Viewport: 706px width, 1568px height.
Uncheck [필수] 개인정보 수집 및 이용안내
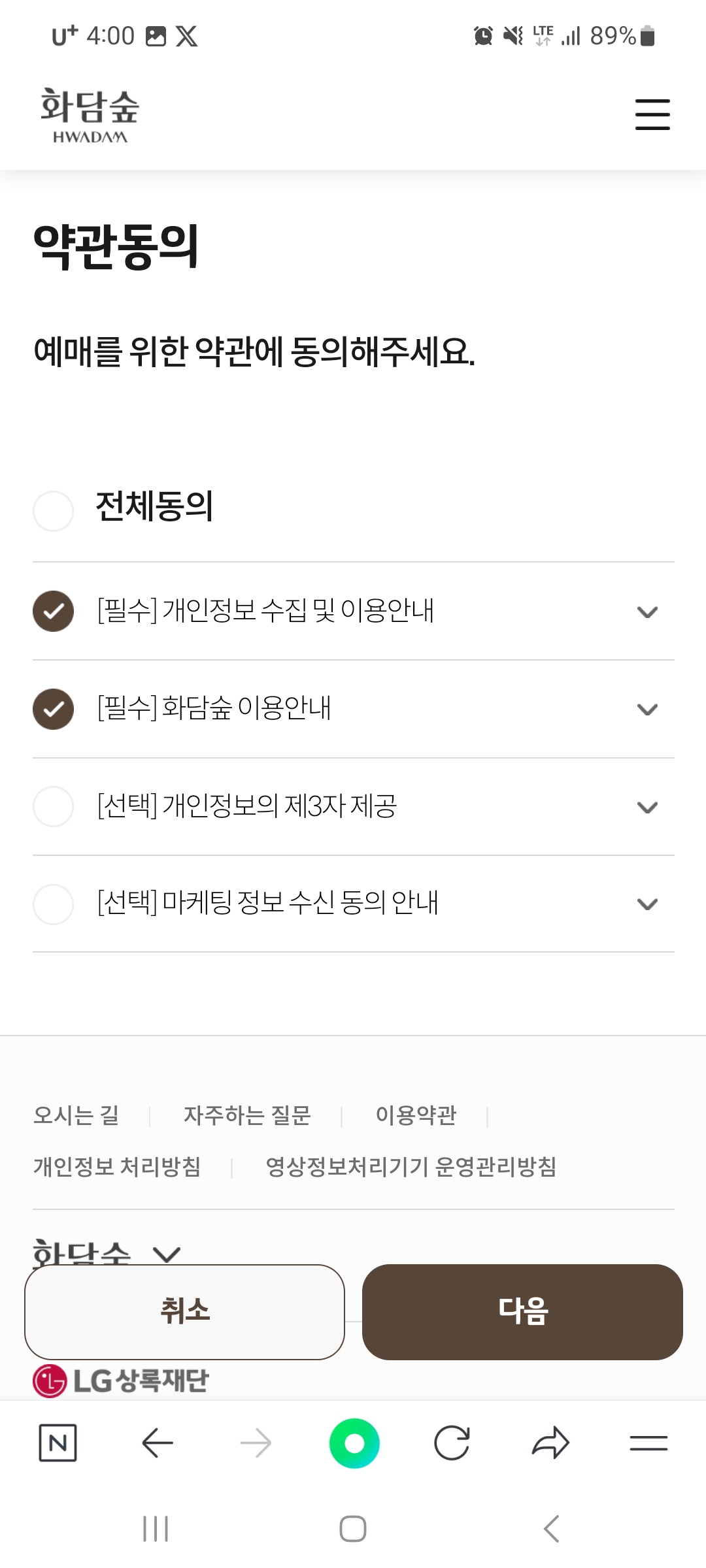53,612
